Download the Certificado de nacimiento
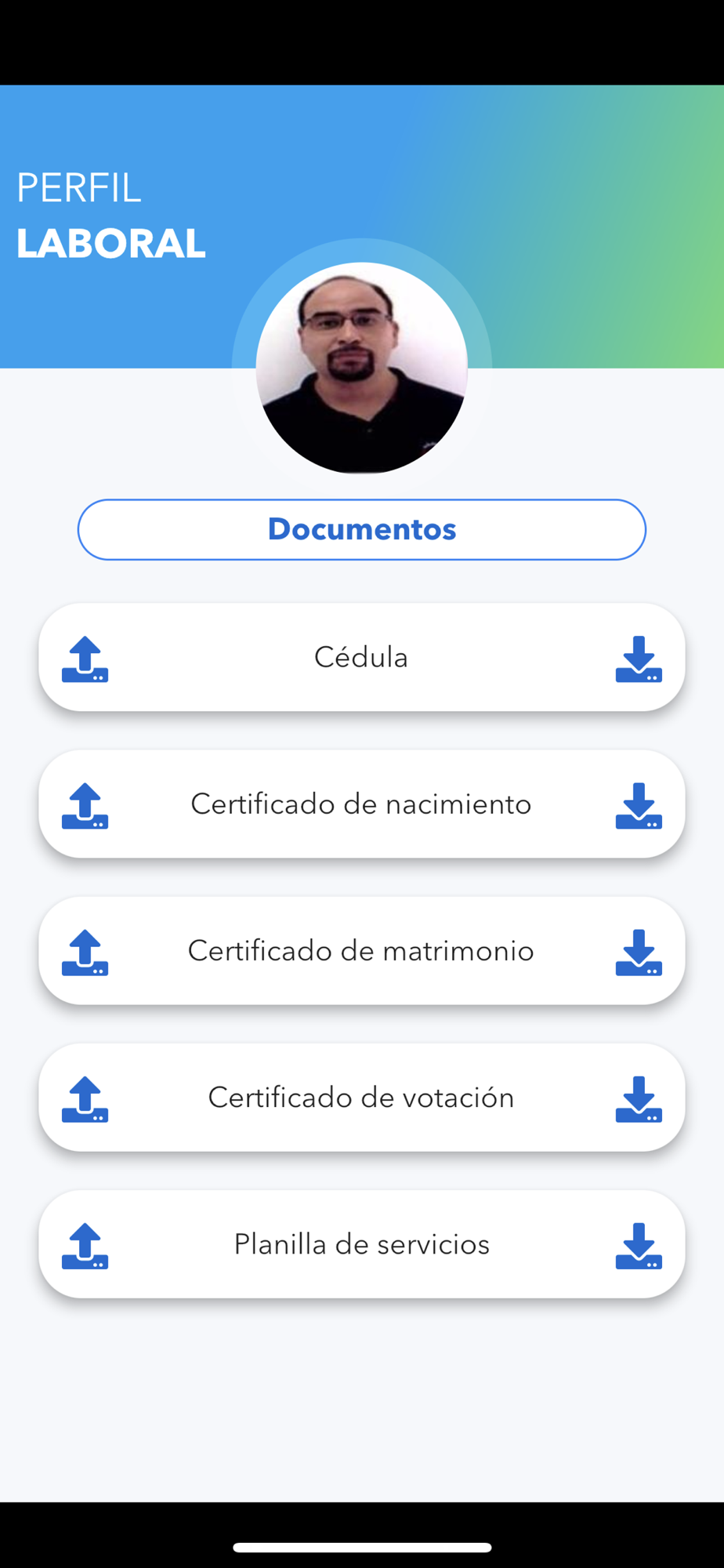 (639, 805)
